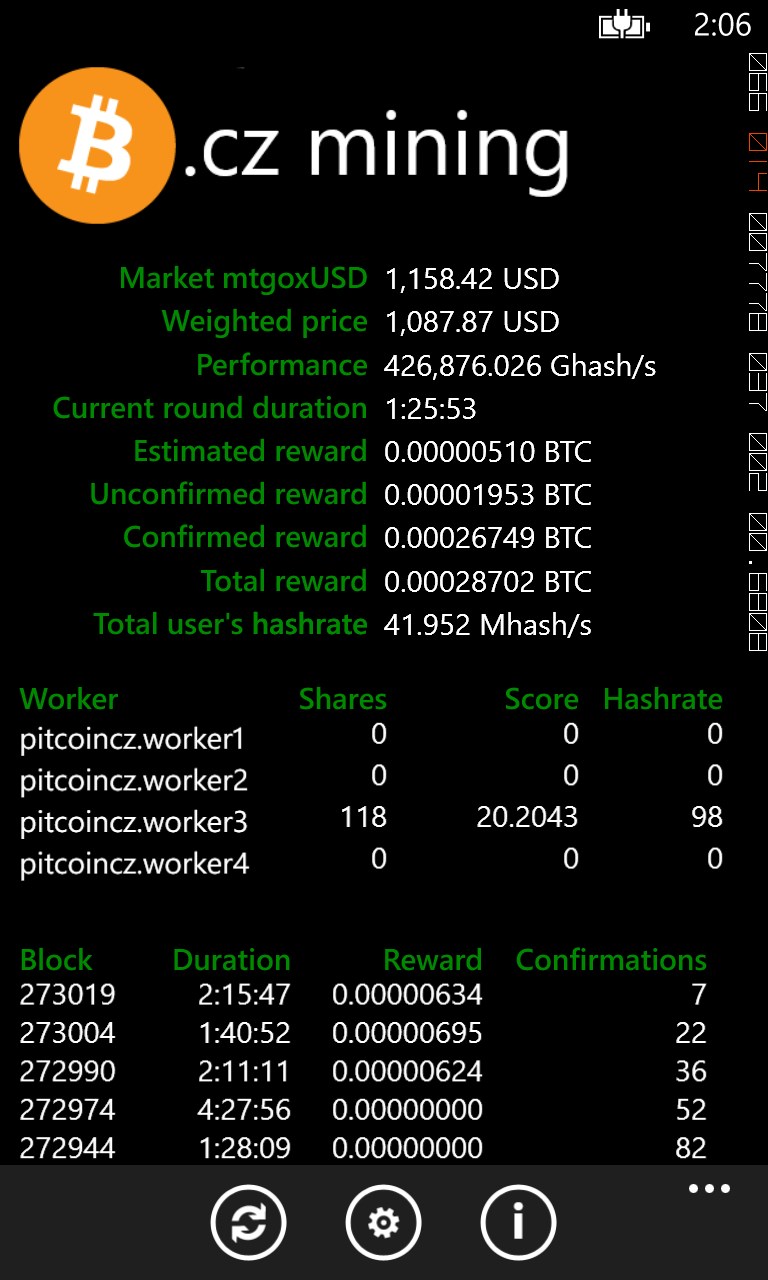This screenshot has height=1280, width=768.
Task: Expand the app bar ellipsis menu
Action: (x=709, y=1189)
